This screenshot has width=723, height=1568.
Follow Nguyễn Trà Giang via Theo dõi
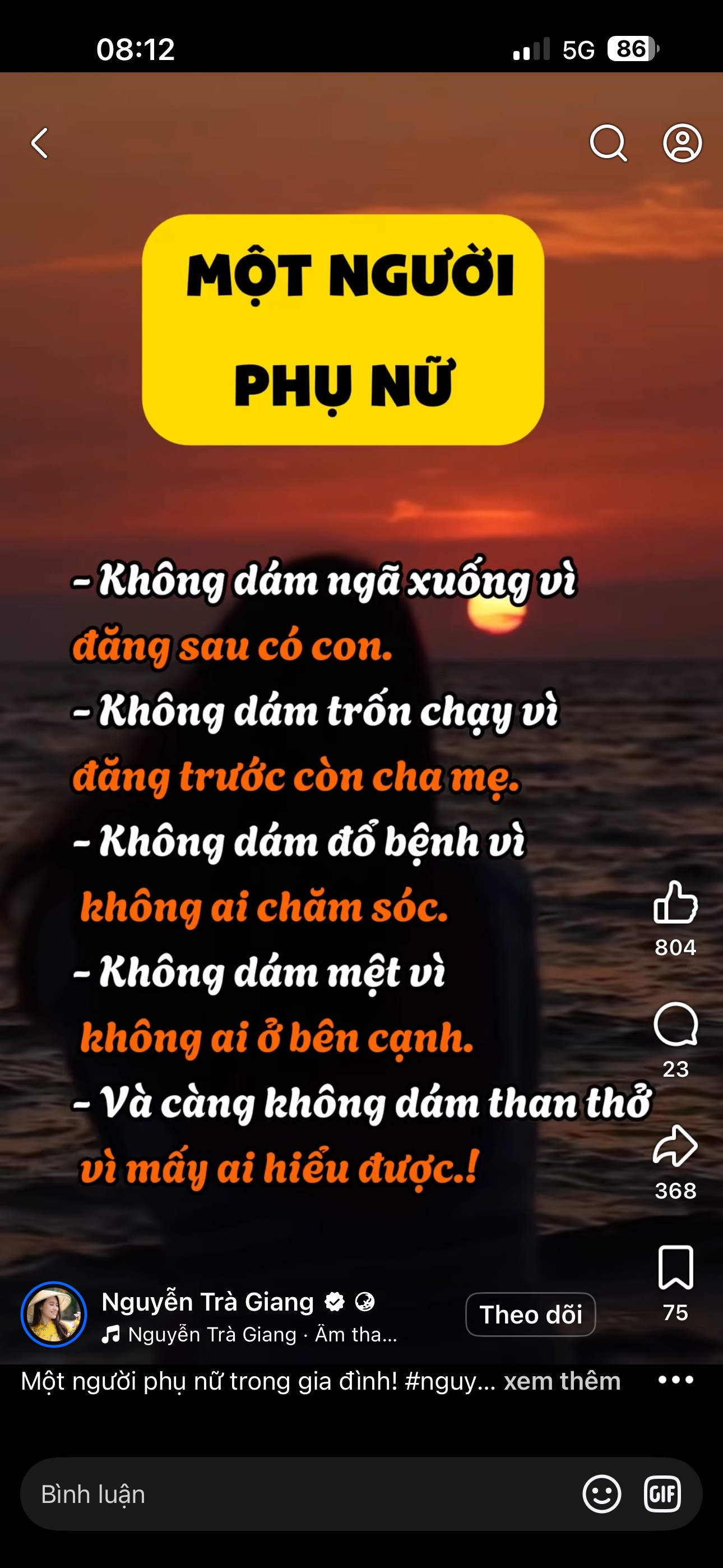click(530, 1314)
